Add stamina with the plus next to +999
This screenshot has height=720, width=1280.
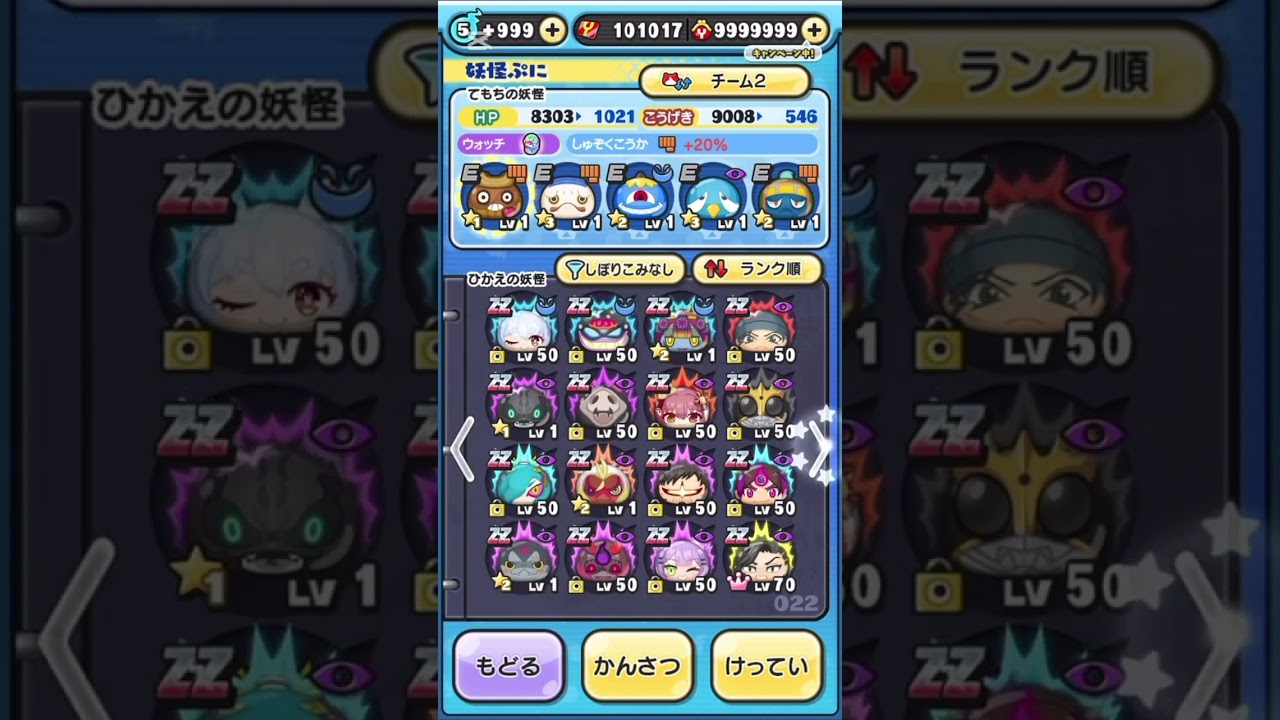(x=552, y=30)
